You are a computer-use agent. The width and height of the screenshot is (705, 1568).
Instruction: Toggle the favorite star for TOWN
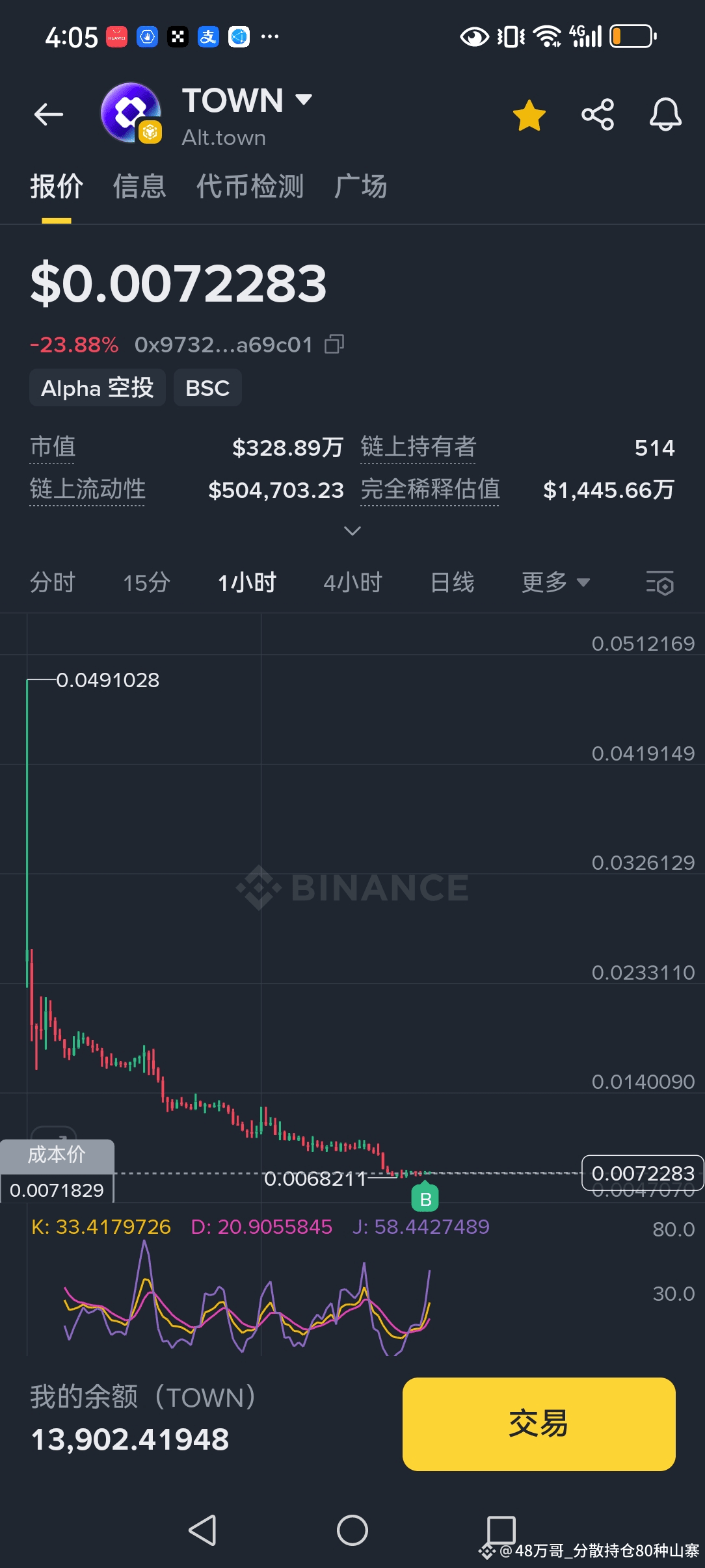coord(529,116)
